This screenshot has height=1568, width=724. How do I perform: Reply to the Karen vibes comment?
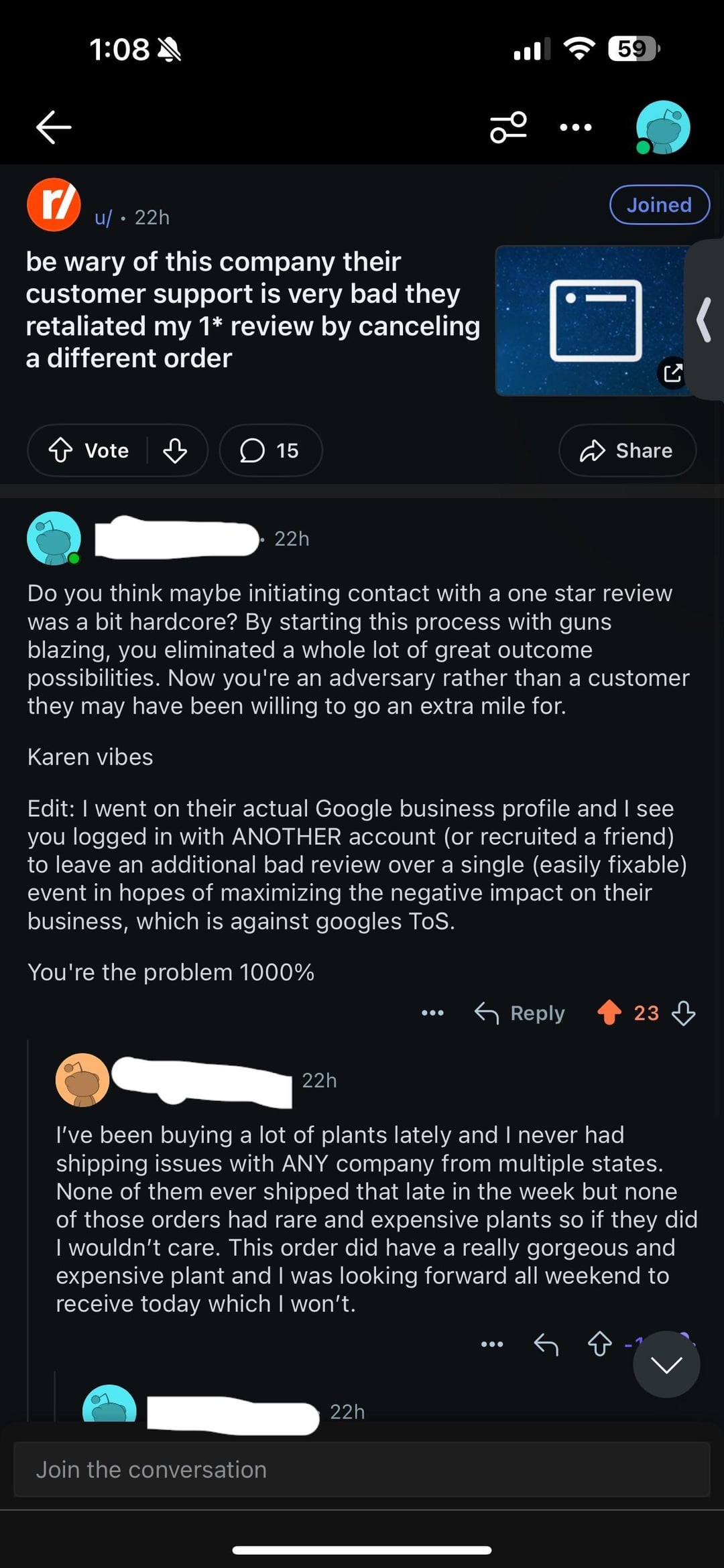[520, 1012]
